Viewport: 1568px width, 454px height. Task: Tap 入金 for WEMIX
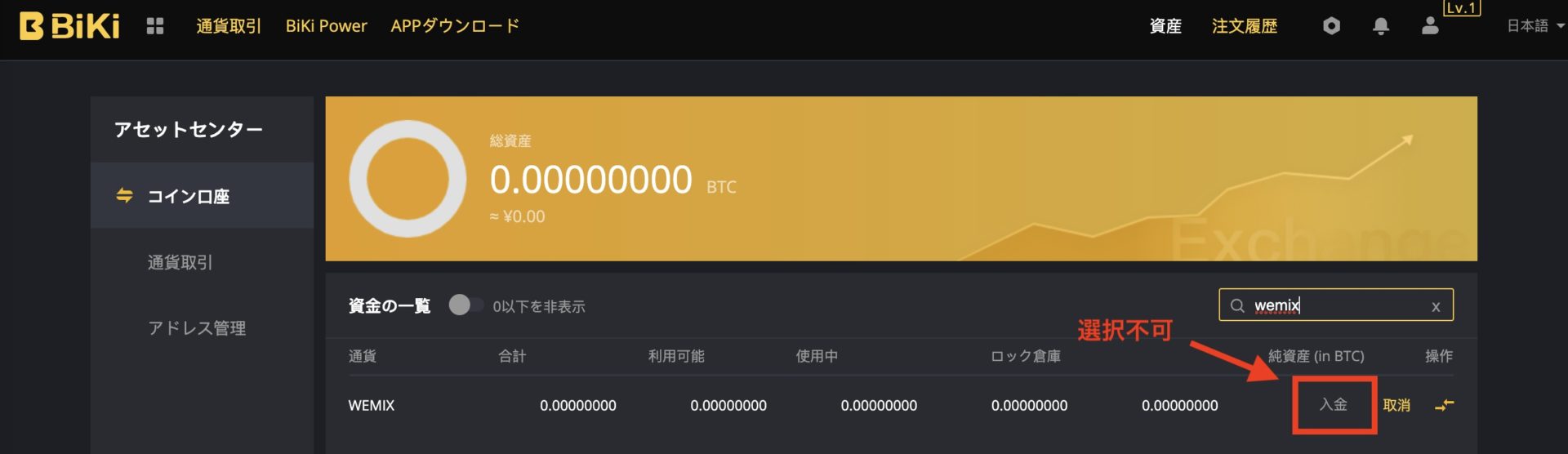point(1333,405)
